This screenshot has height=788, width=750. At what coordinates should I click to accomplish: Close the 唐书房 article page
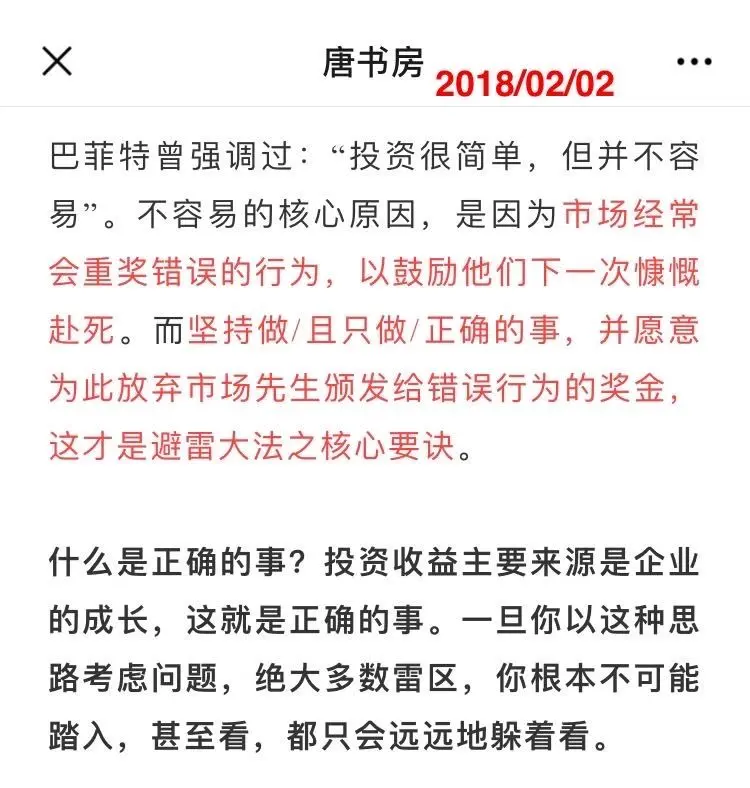(x=57, y=61)
